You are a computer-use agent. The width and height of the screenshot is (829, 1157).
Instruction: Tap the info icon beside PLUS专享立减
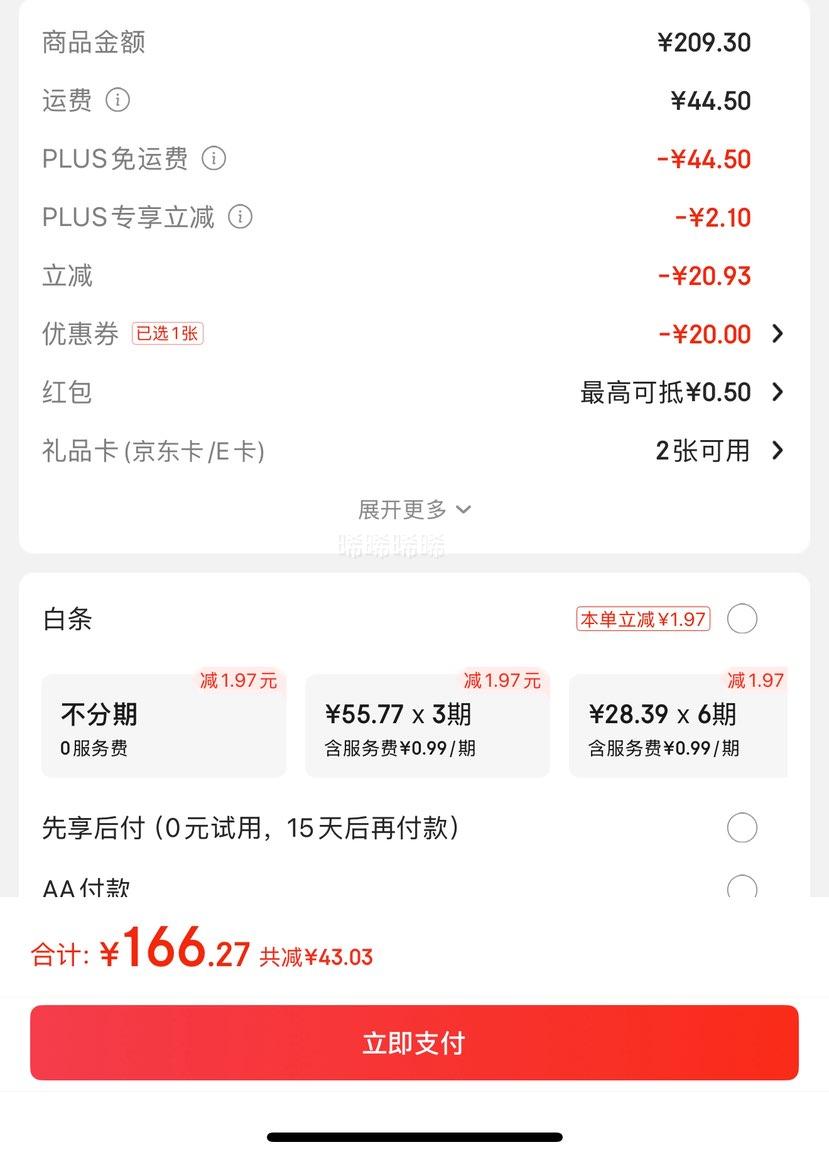240,217
